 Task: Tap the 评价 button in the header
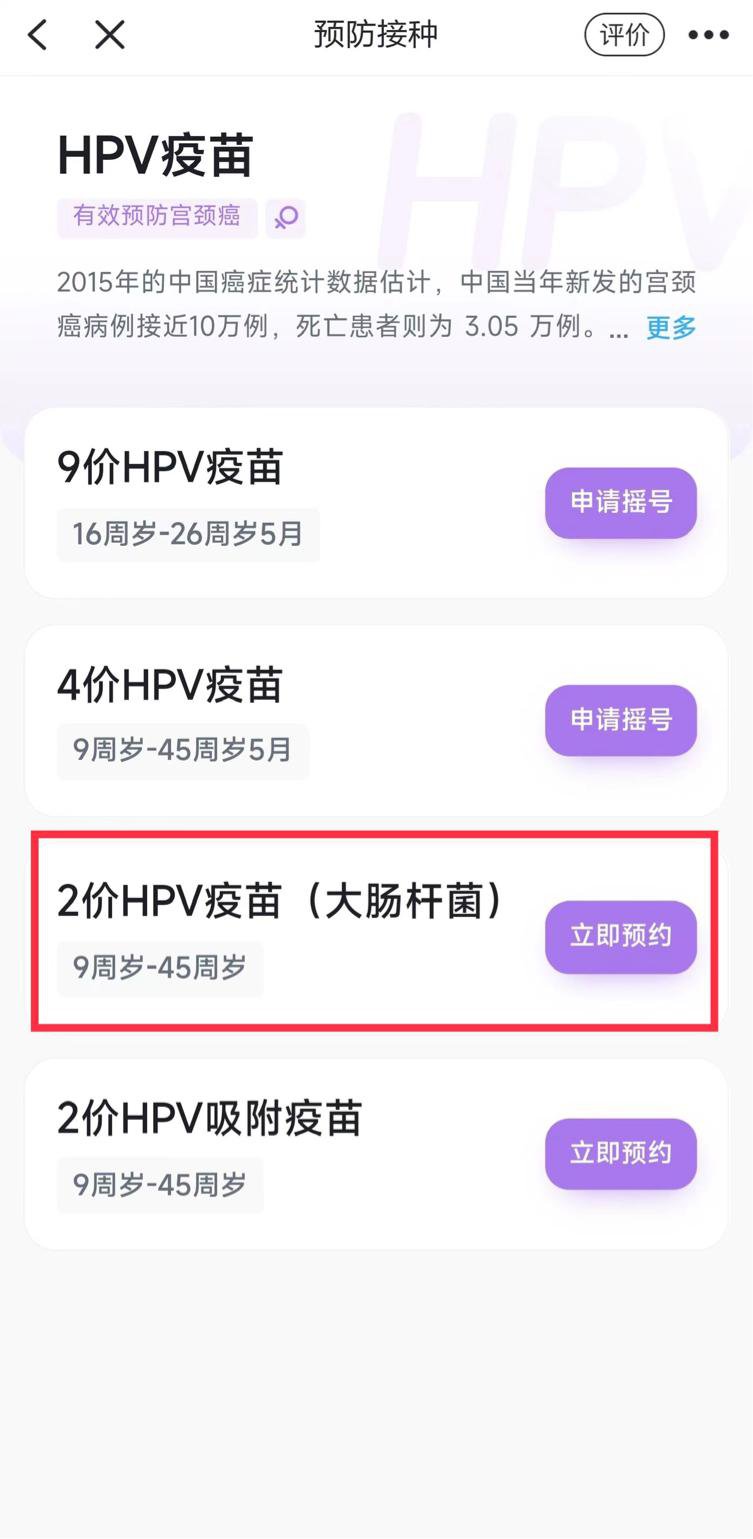pos(624,35)
